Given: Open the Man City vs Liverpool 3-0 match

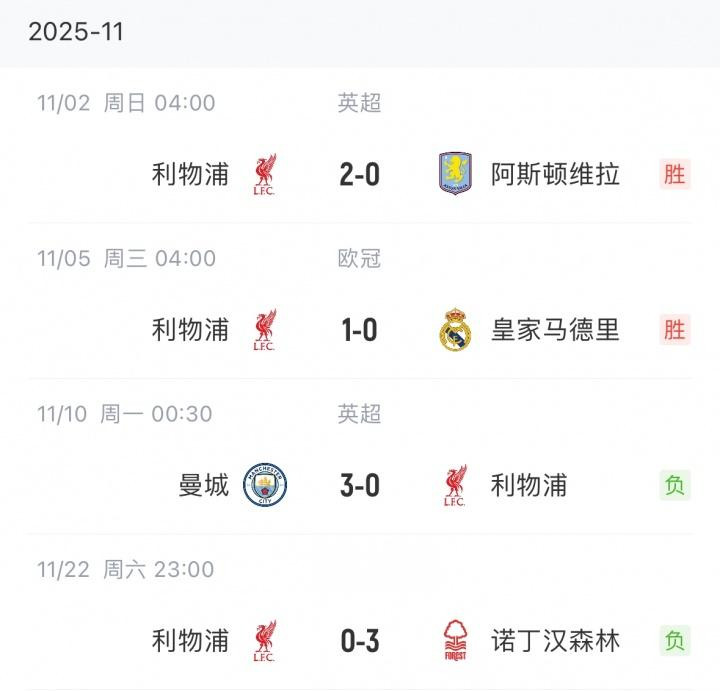Looking at the screenshot, I should tap(360, 486).
